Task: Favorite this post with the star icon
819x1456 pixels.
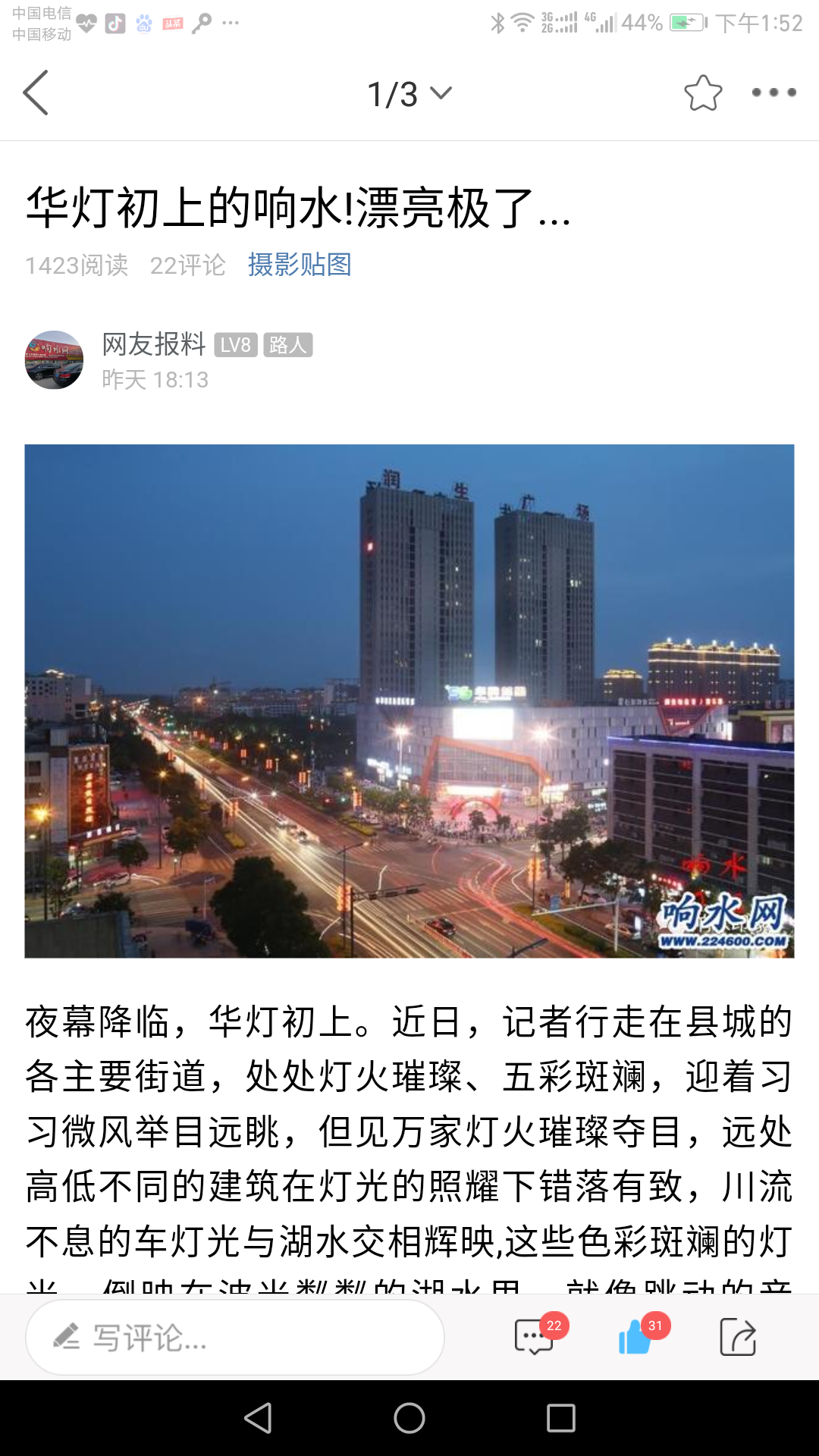Action: [x=703, y=93]
